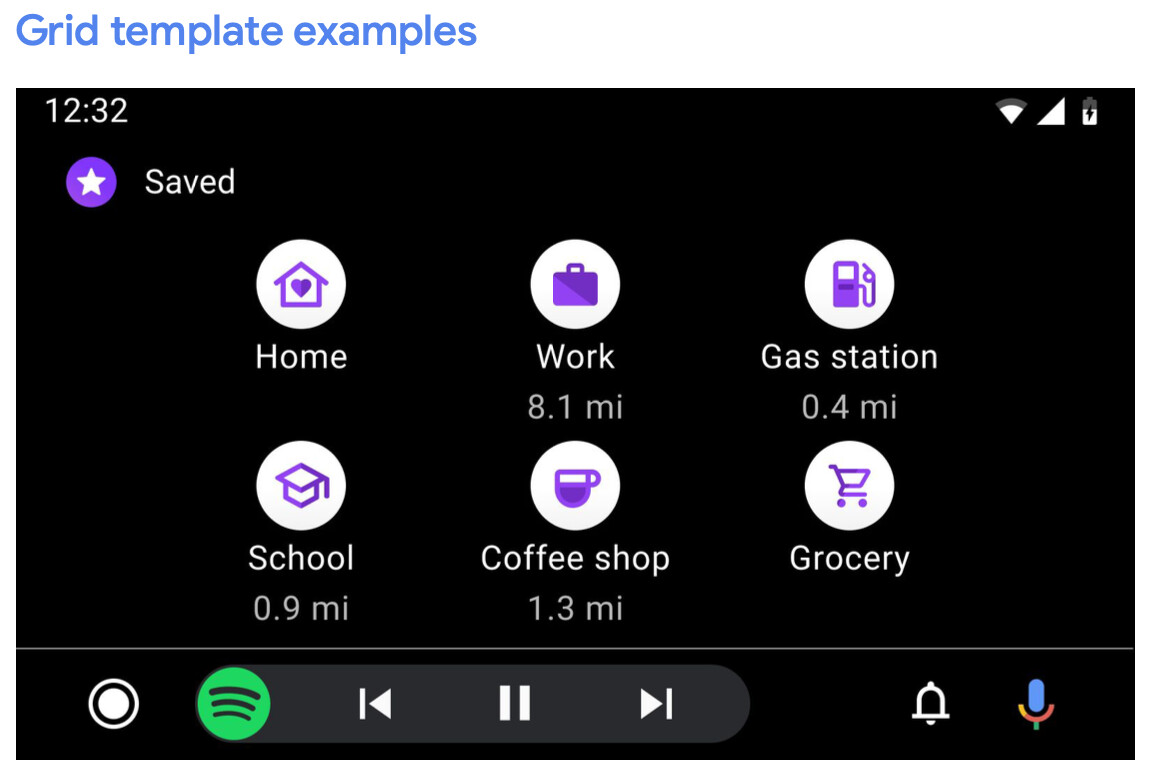
Task: Open the notifications bell
Action: [x=931, y=704]
